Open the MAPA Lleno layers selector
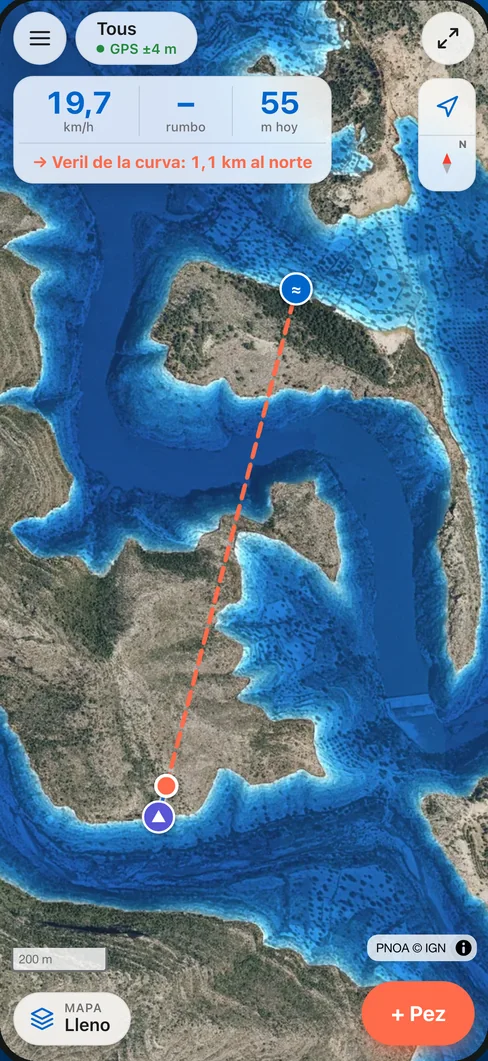 [72, 1019]
